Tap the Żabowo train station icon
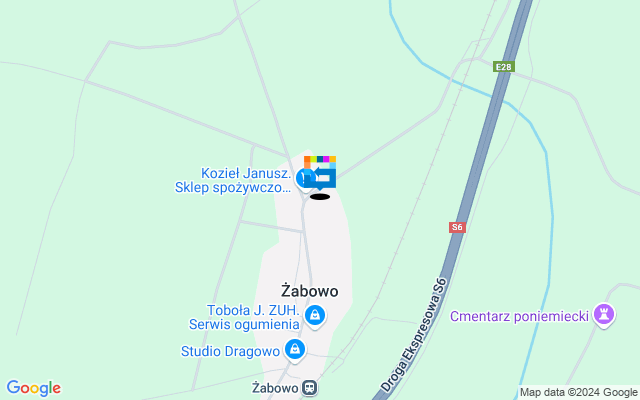Image resolution: width=640 pixels, height=400 pixels. (311, 387)
